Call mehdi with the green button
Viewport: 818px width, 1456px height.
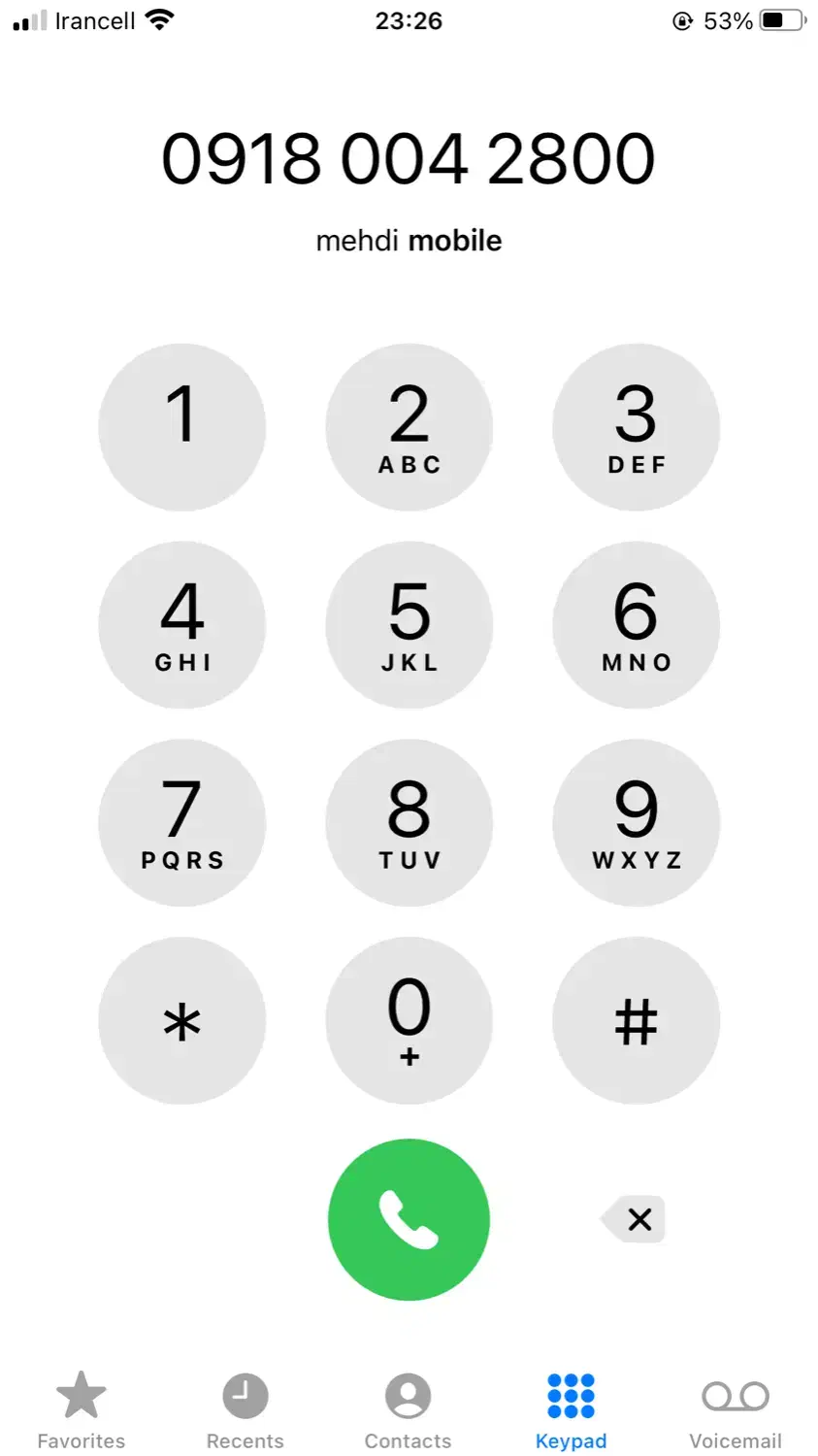tap(409, 1219)
